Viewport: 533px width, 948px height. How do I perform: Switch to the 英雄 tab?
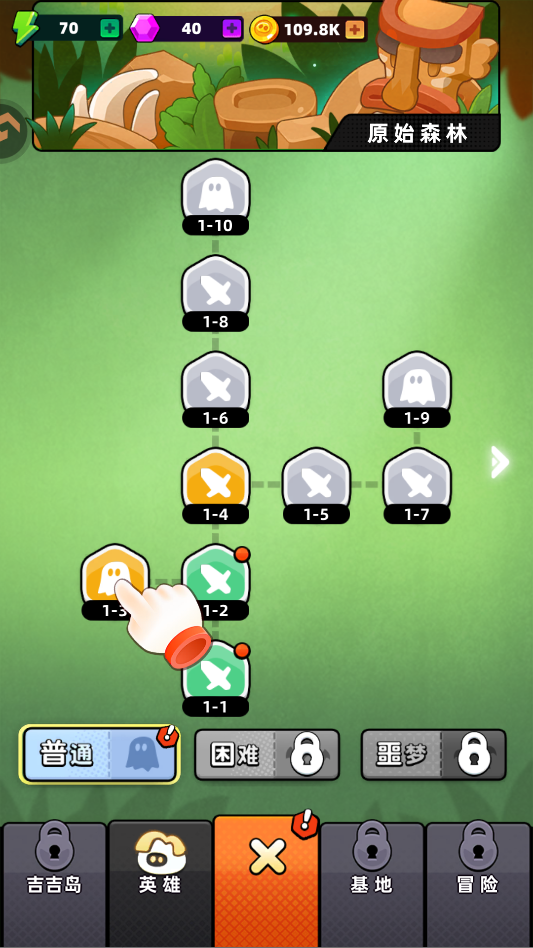160,883
